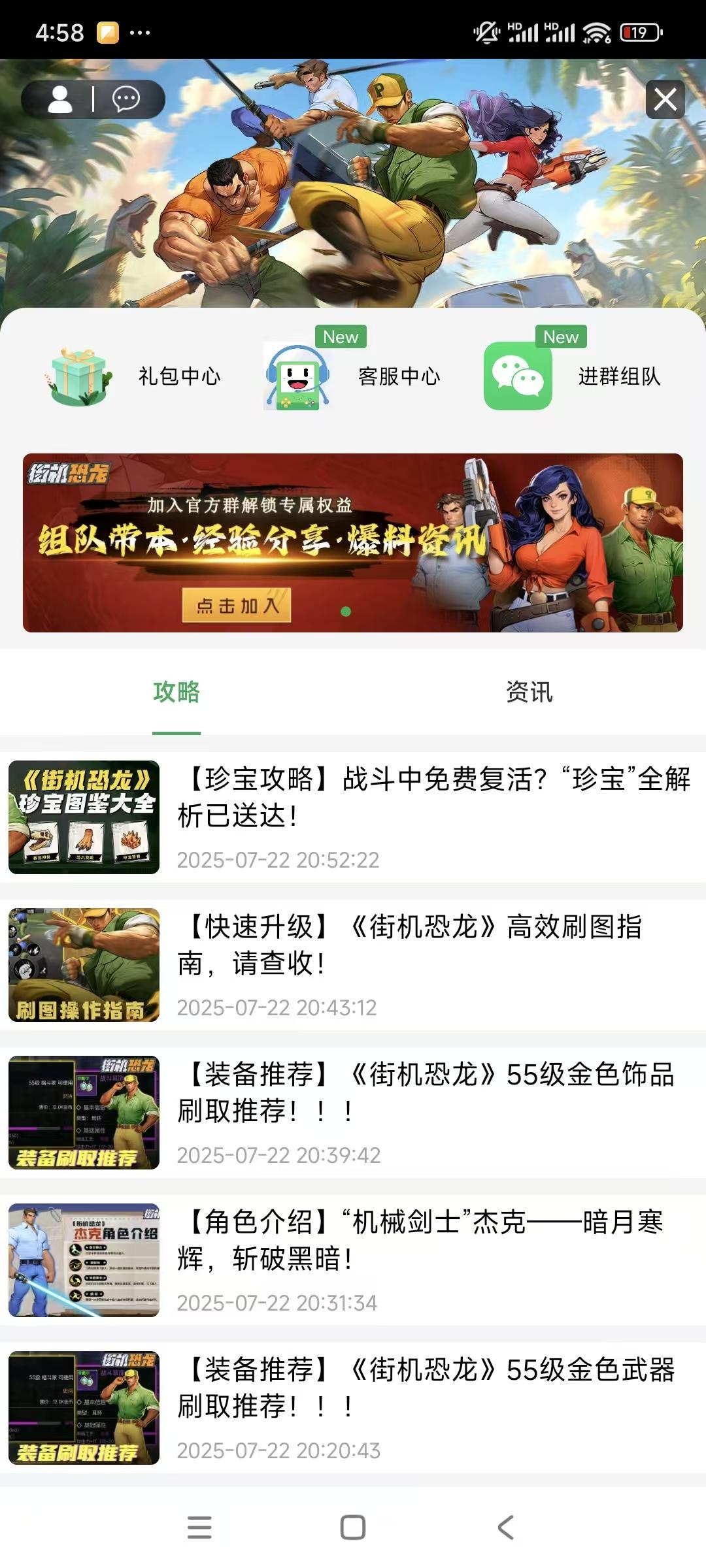
Task: View the 55级金色武器刷取推荐 article
Action: (x=425, y=1388)
